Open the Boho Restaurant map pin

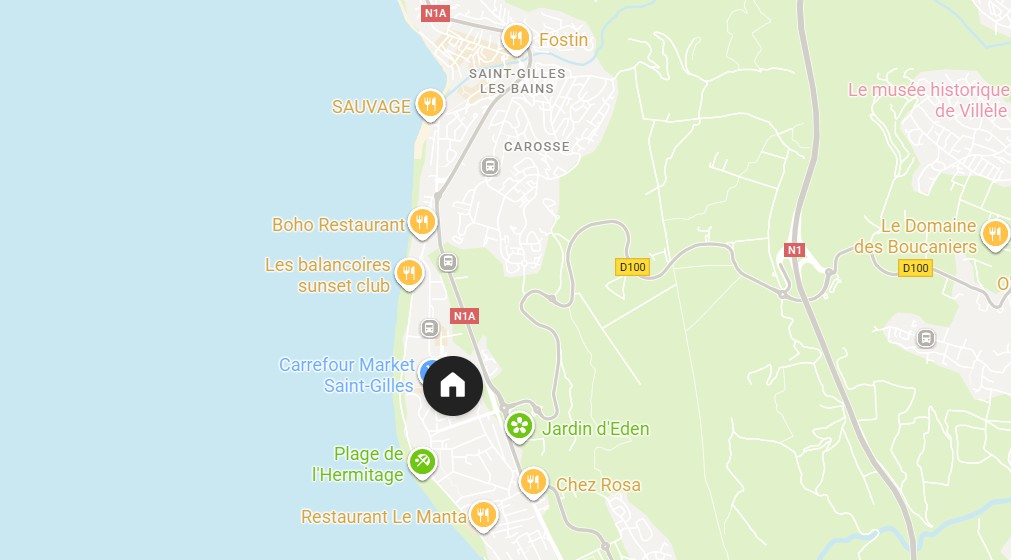pyautogui.click(x=422, y=222)
